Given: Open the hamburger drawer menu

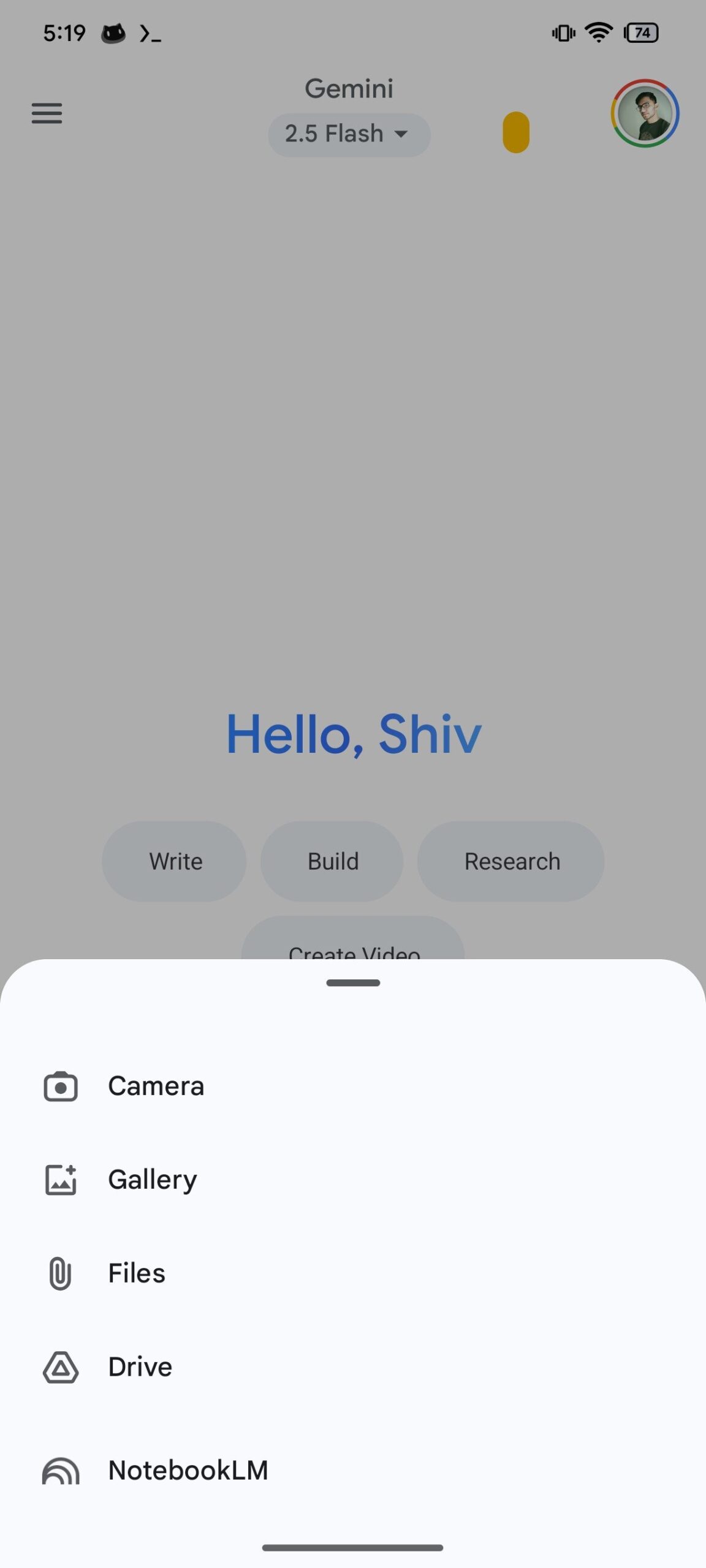Looking at the screenshot, I should pos(47,113).
